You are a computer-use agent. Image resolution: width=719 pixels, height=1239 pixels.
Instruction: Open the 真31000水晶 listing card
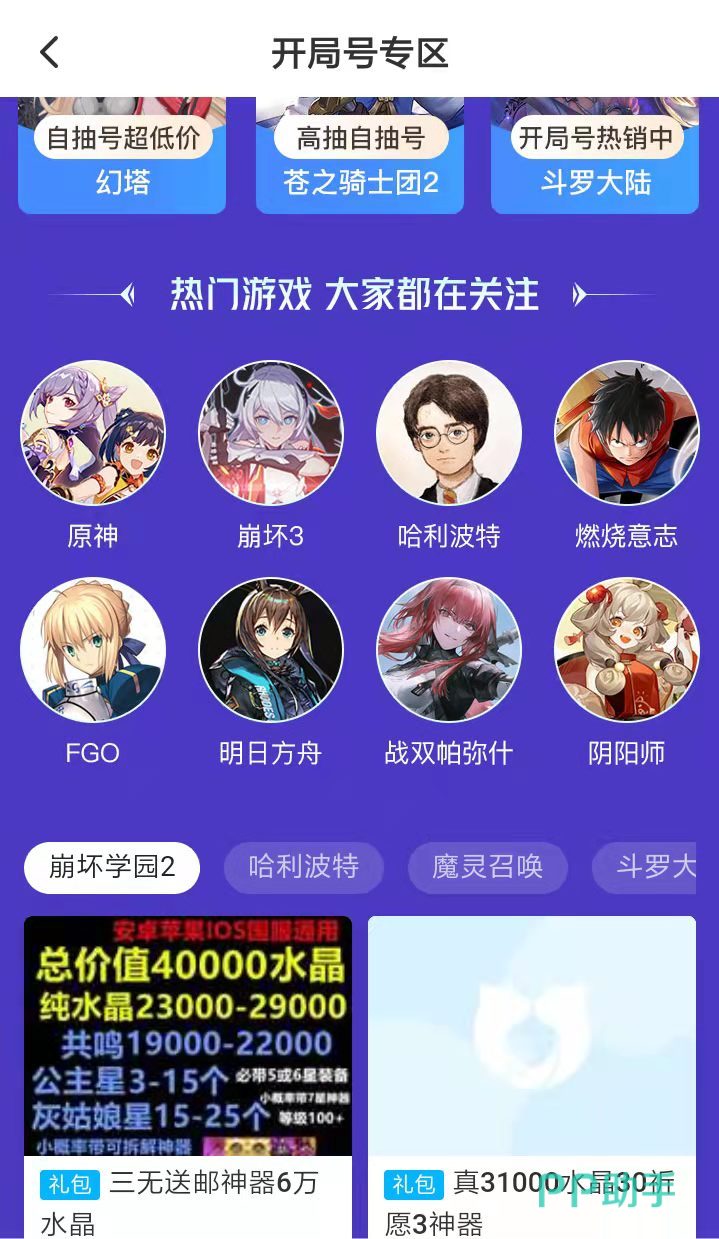tap(532, 1078)
